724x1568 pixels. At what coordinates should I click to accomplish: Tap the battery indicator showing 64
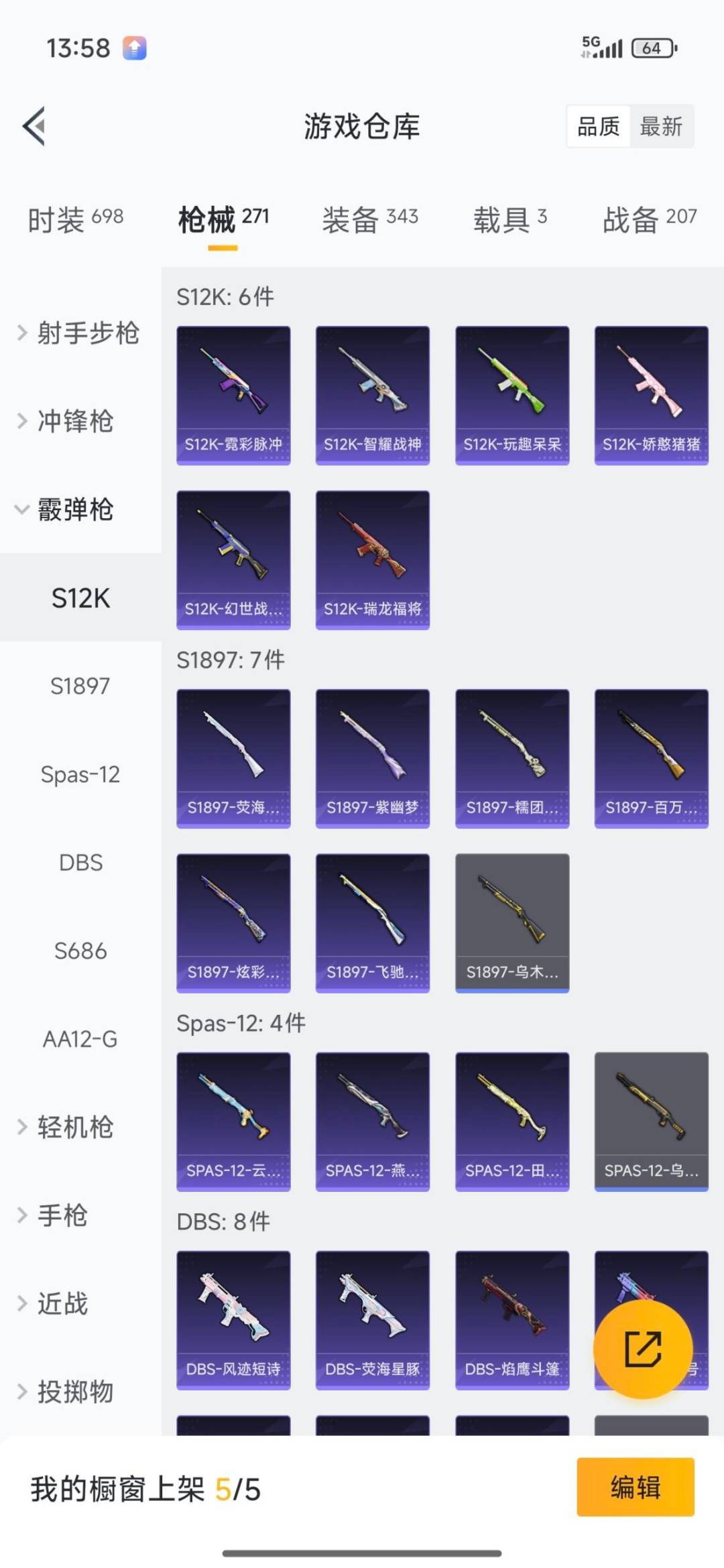tap(652, 48)
